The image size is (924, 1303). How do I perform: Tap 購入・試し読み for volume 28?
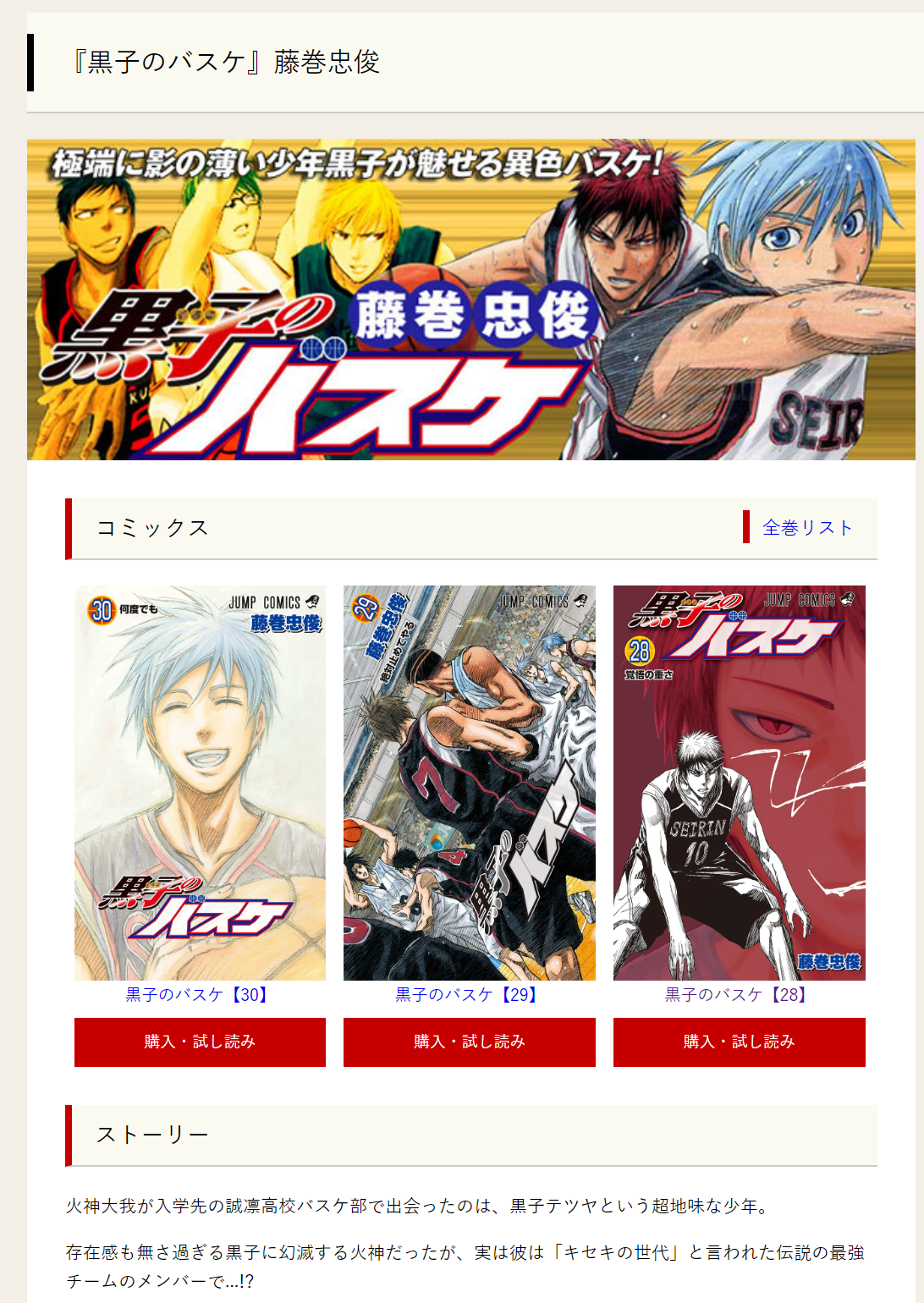(739, 1042)
